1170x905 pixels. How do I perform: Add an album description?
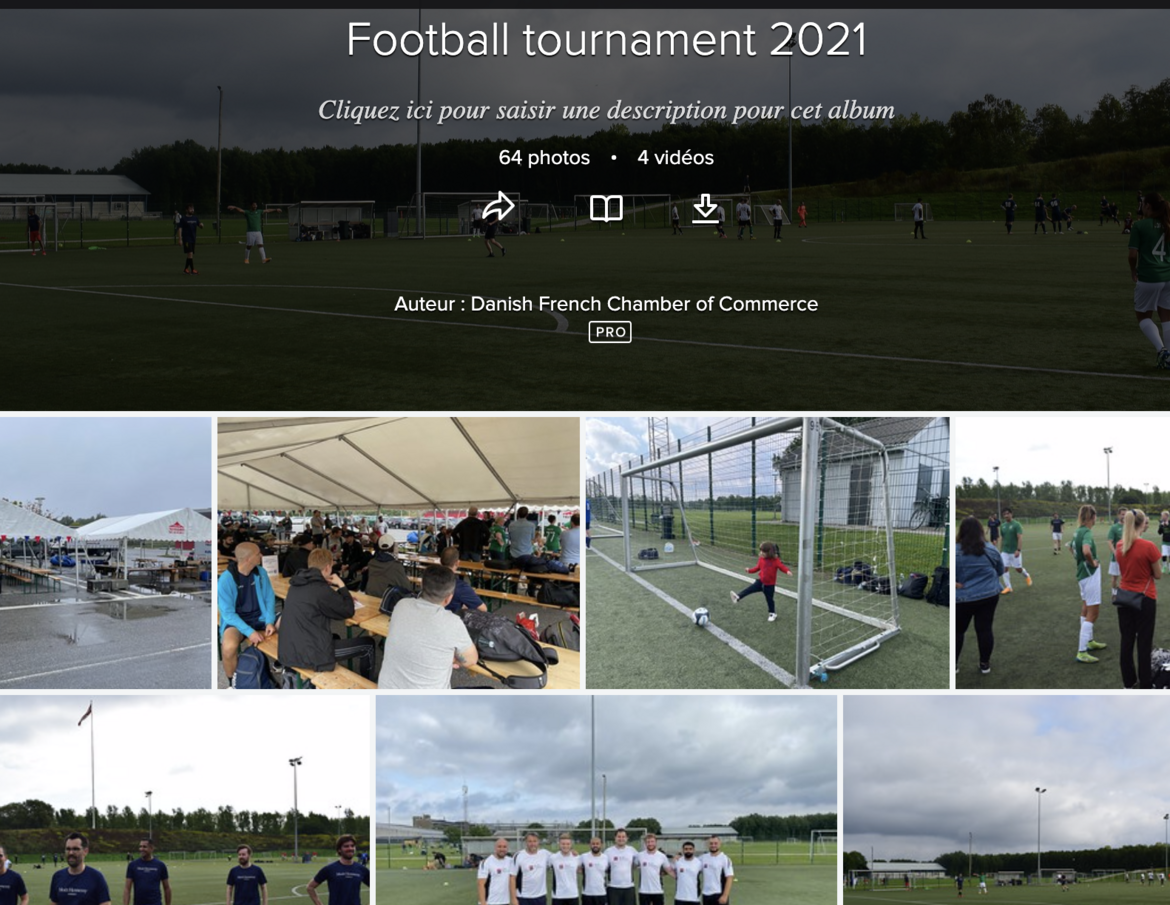point(606,110)
